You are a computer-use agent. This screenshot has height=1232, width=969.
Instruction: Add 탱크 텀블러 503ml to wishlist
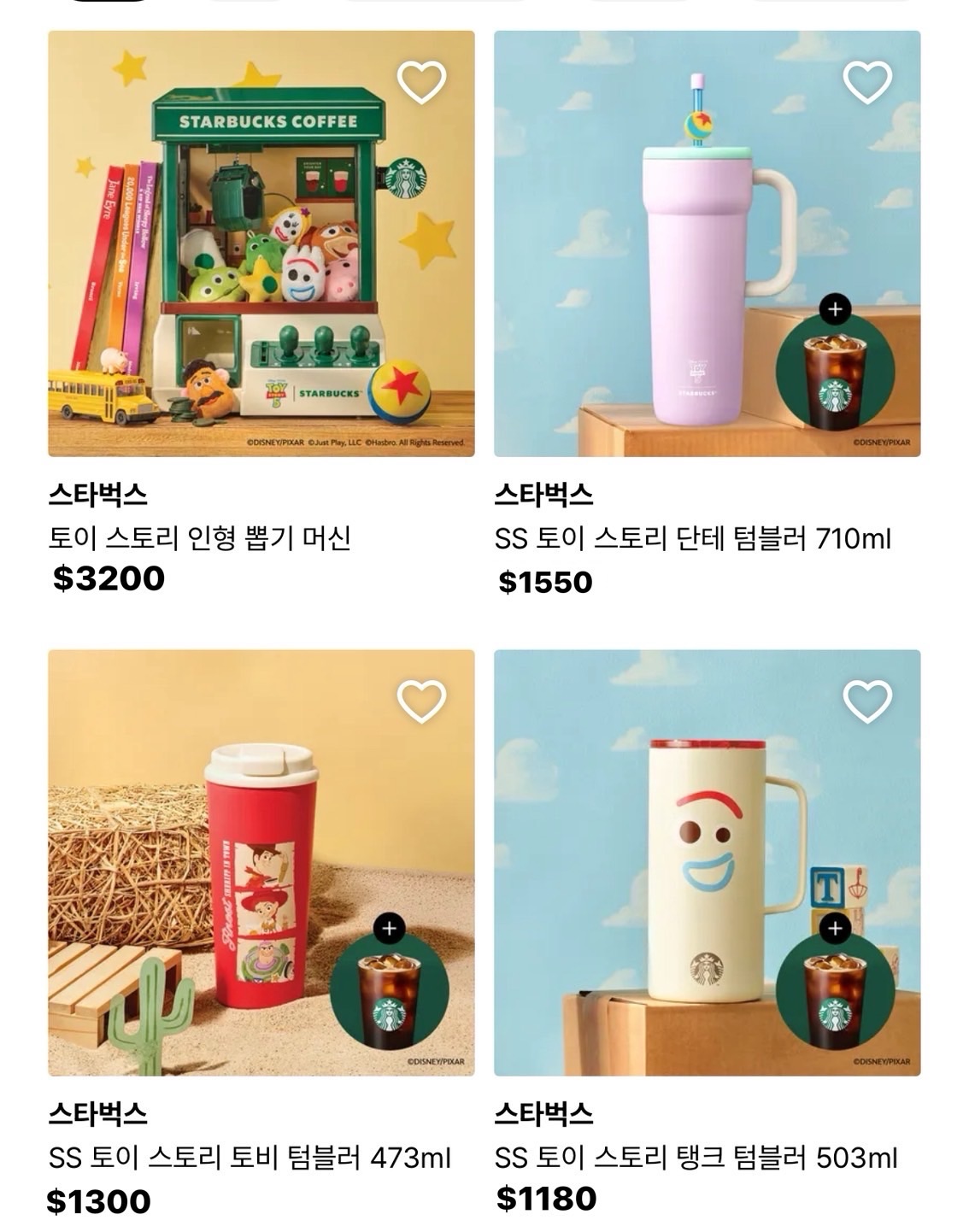(867, 702)
